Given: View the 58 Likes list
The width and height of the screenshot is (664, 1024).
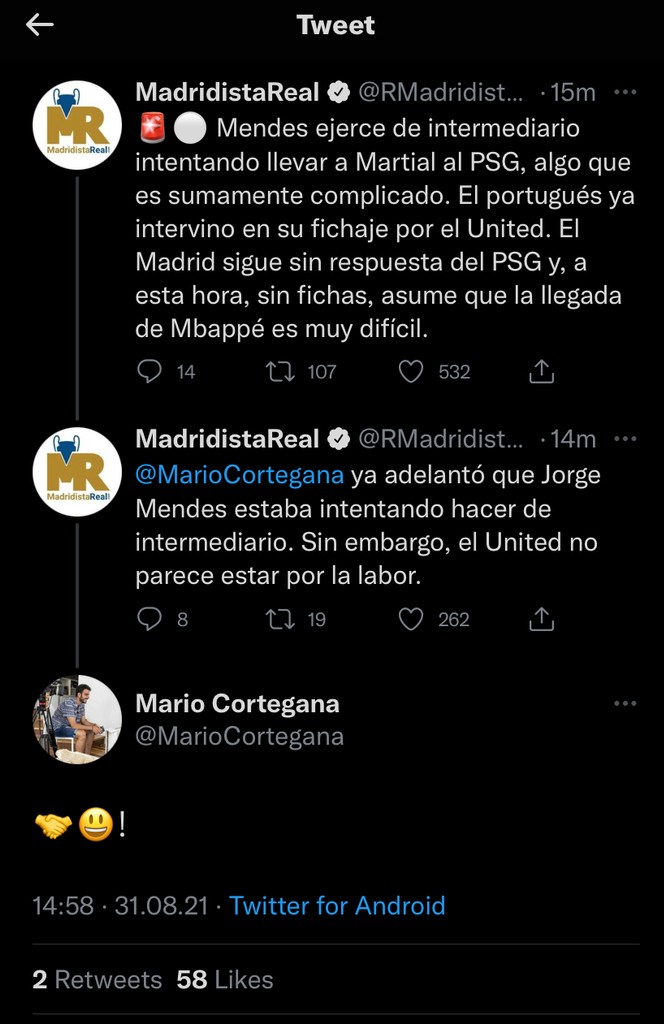Looking at the screenshot, I should (225, 980).
